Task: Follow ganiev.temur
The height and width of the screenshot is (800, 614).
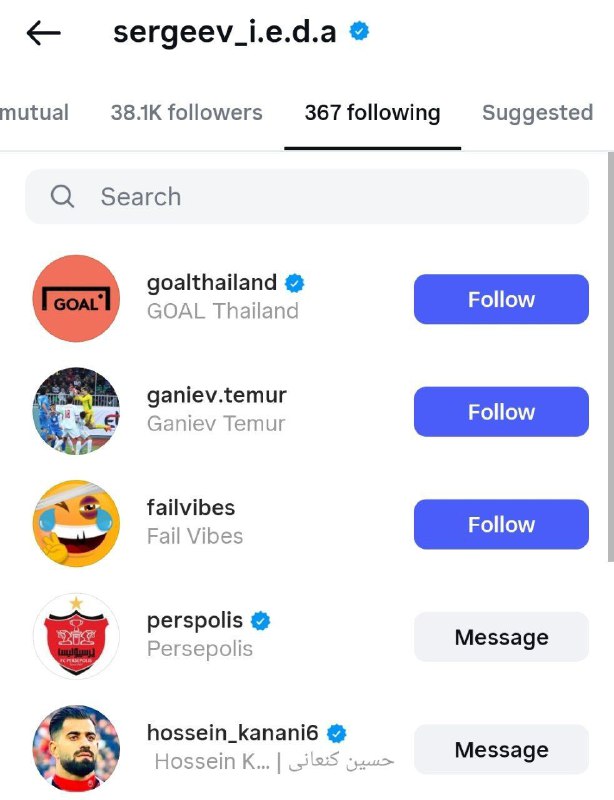Action: 501,412
